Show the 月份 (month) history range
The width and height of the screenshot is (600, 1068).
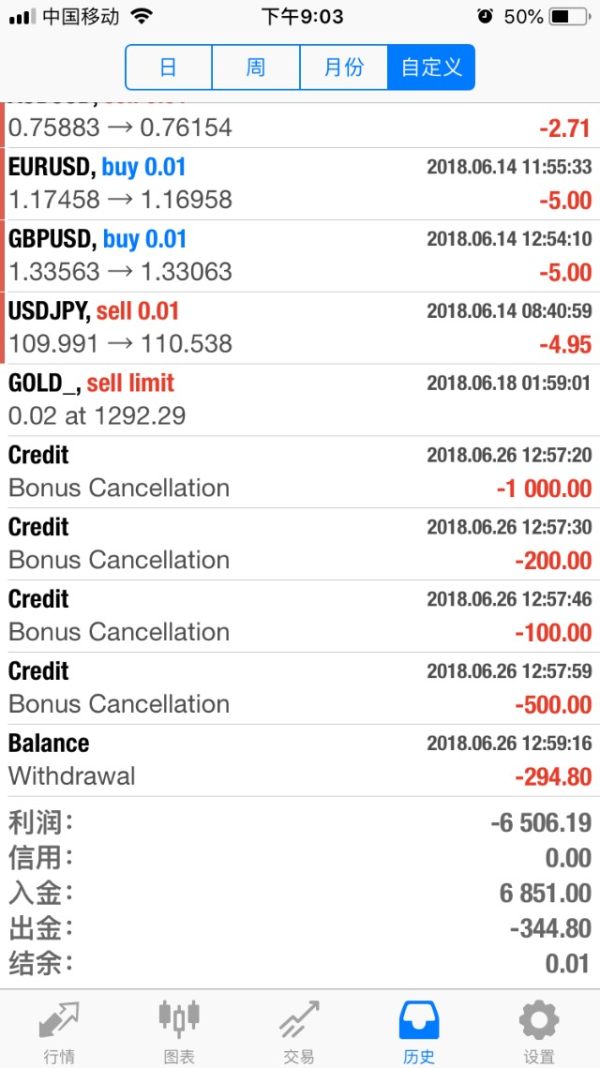coord(344,67)
